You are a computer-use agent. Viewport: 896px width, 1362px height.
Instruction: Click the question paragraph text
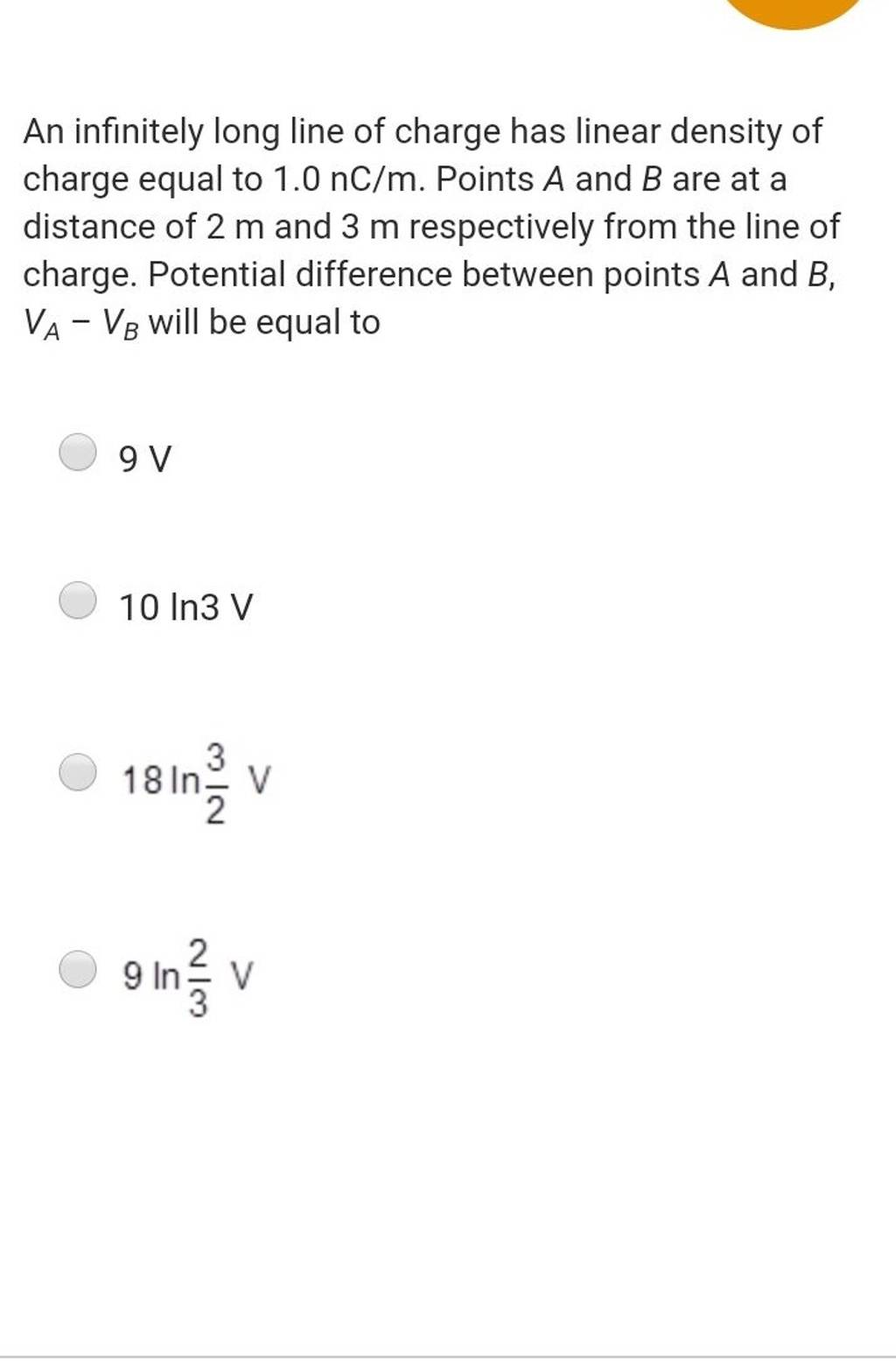coord(429,225)
